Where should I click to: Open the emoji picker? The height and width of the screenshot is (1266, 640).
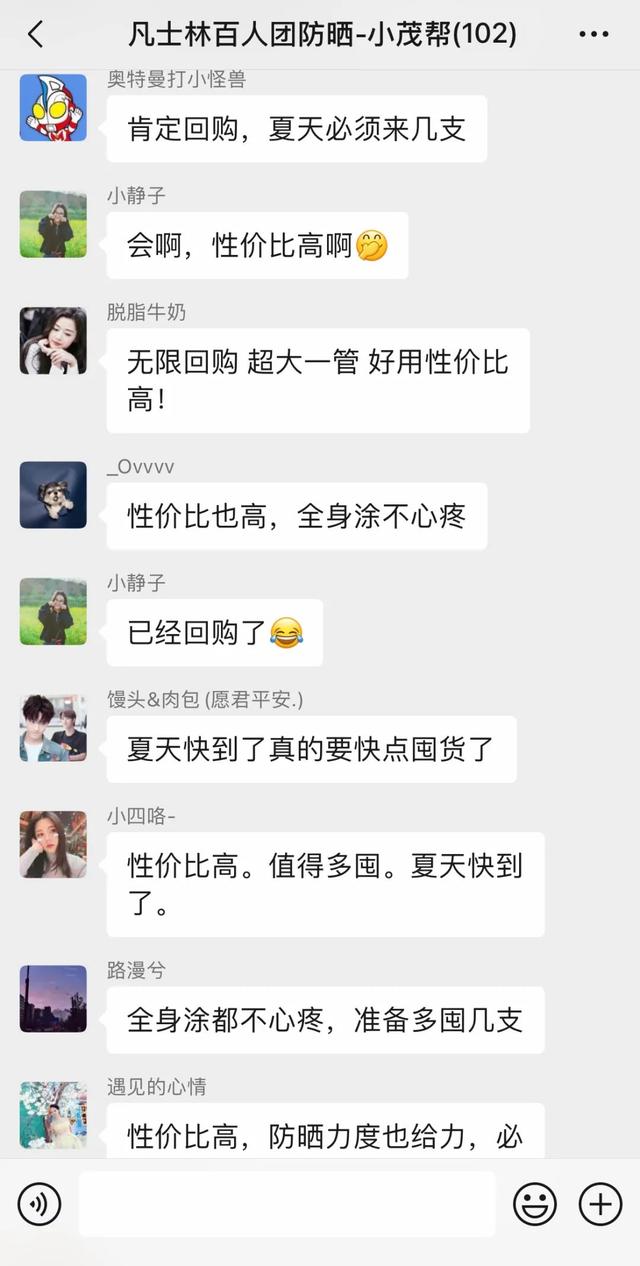535,1204
